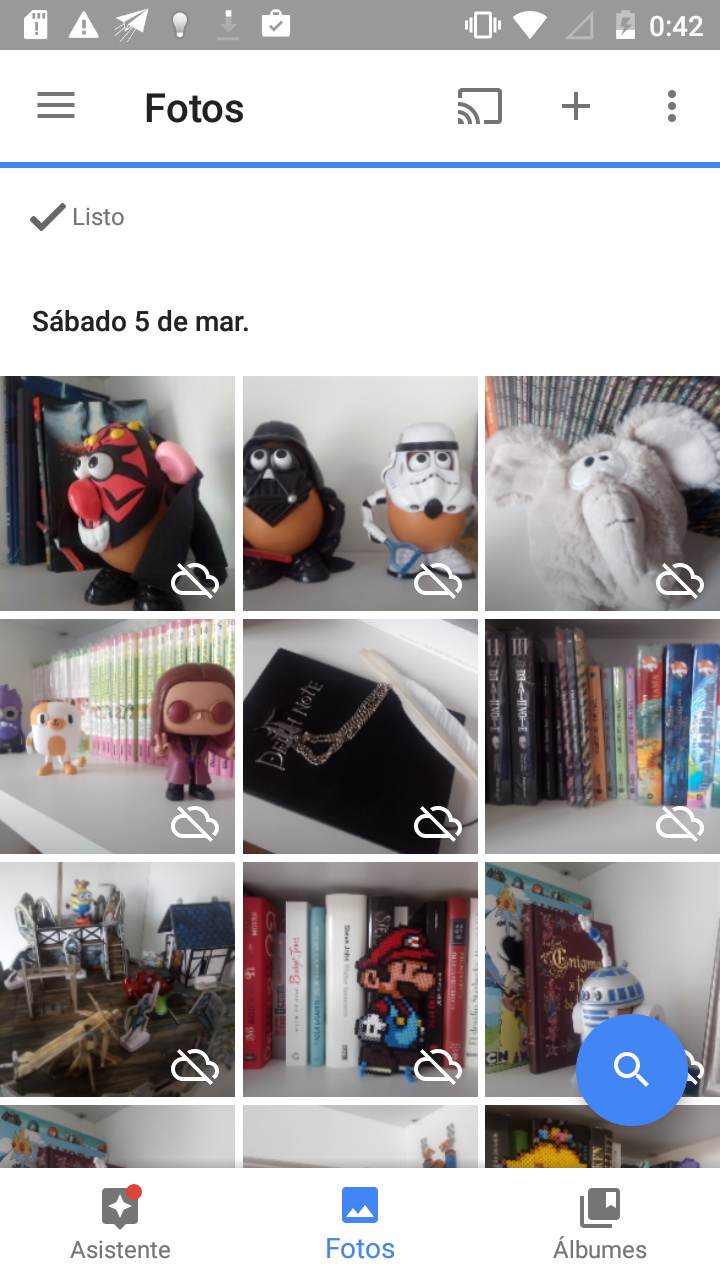Viewport: 720px width, 1280px height.
Task: Open the three-dot overflow menu
Action: (671, 106)
